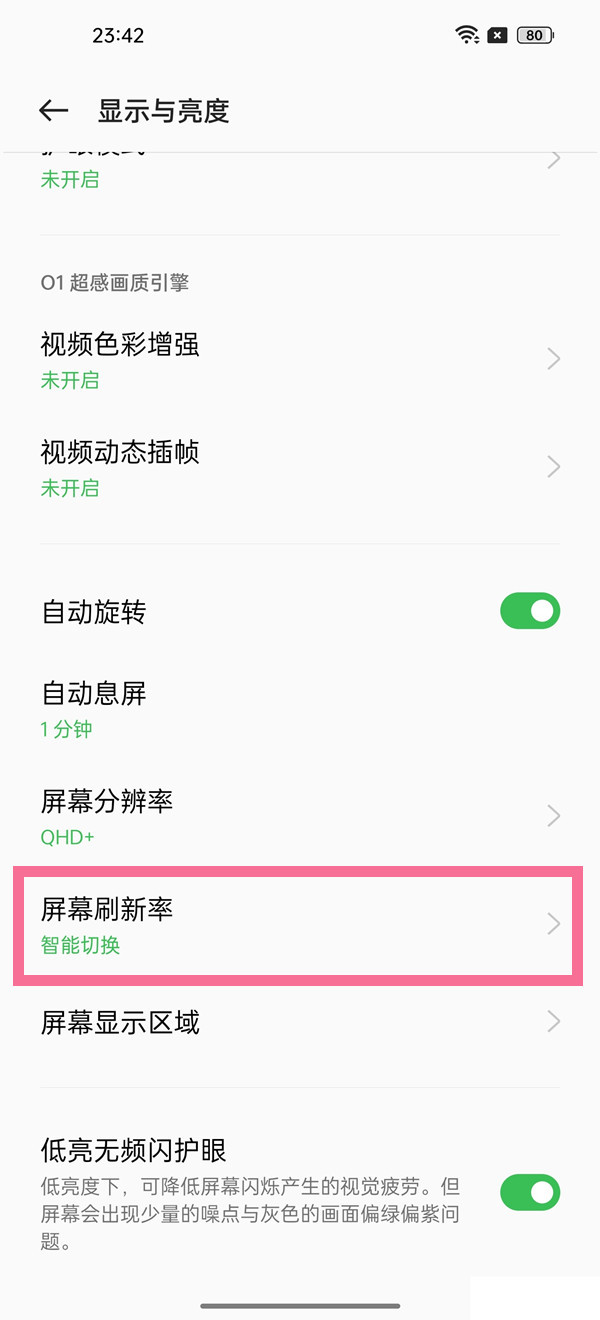
Task: Open 屏幕分辨率 options
Action: pos(300,817)
